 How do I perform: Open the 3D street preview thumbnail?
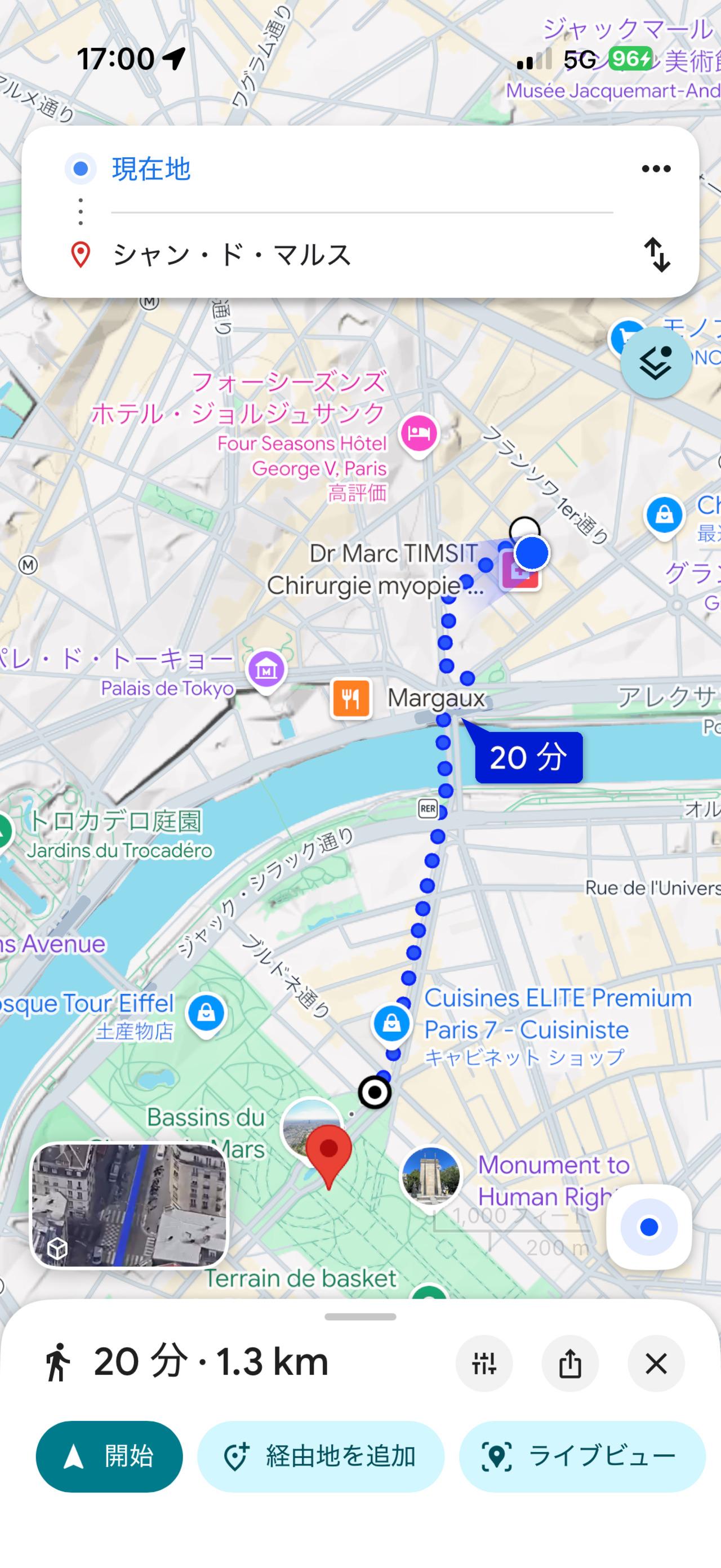[128, 1206]
